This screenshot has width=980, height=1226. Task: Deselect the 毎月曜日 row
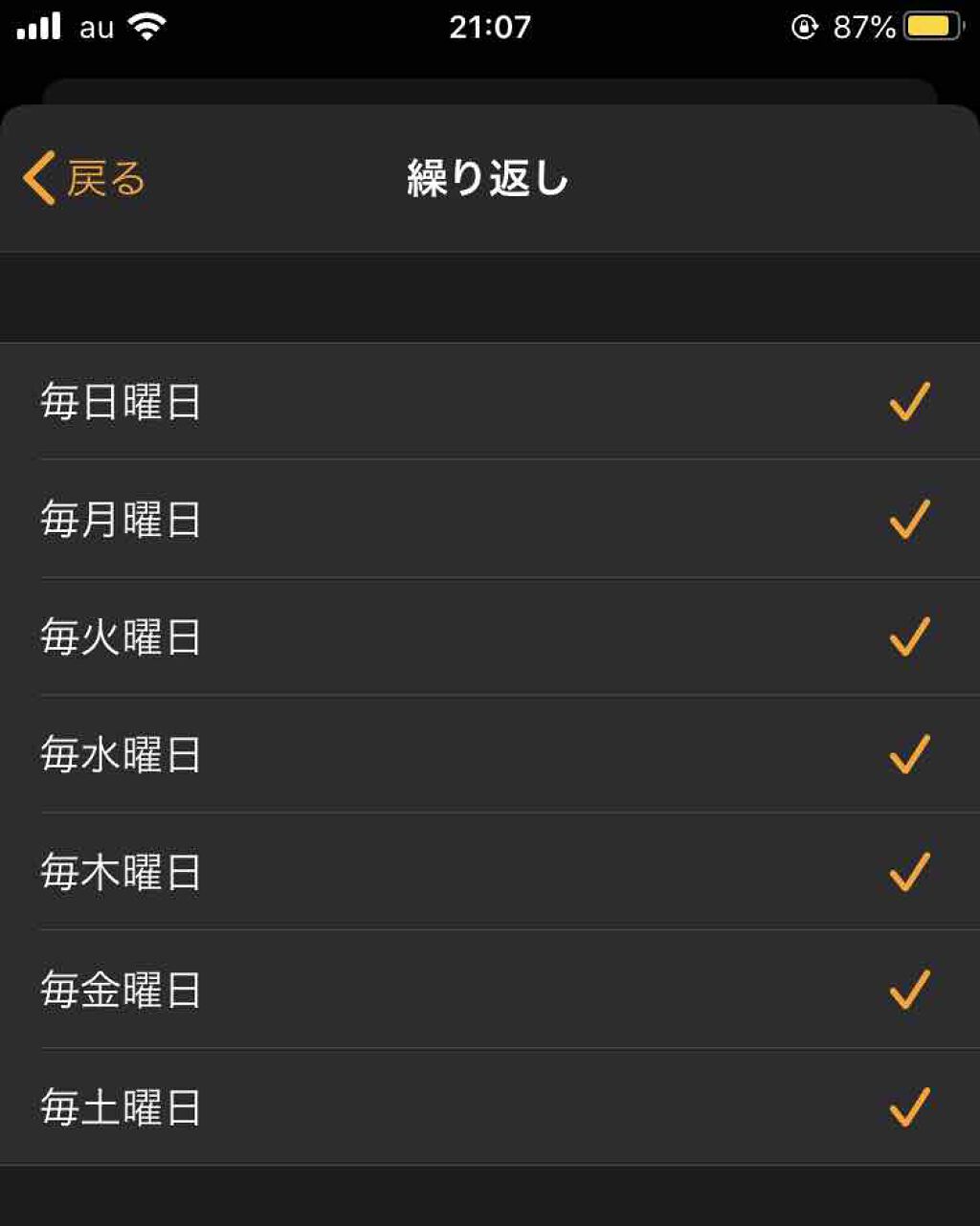490,520
